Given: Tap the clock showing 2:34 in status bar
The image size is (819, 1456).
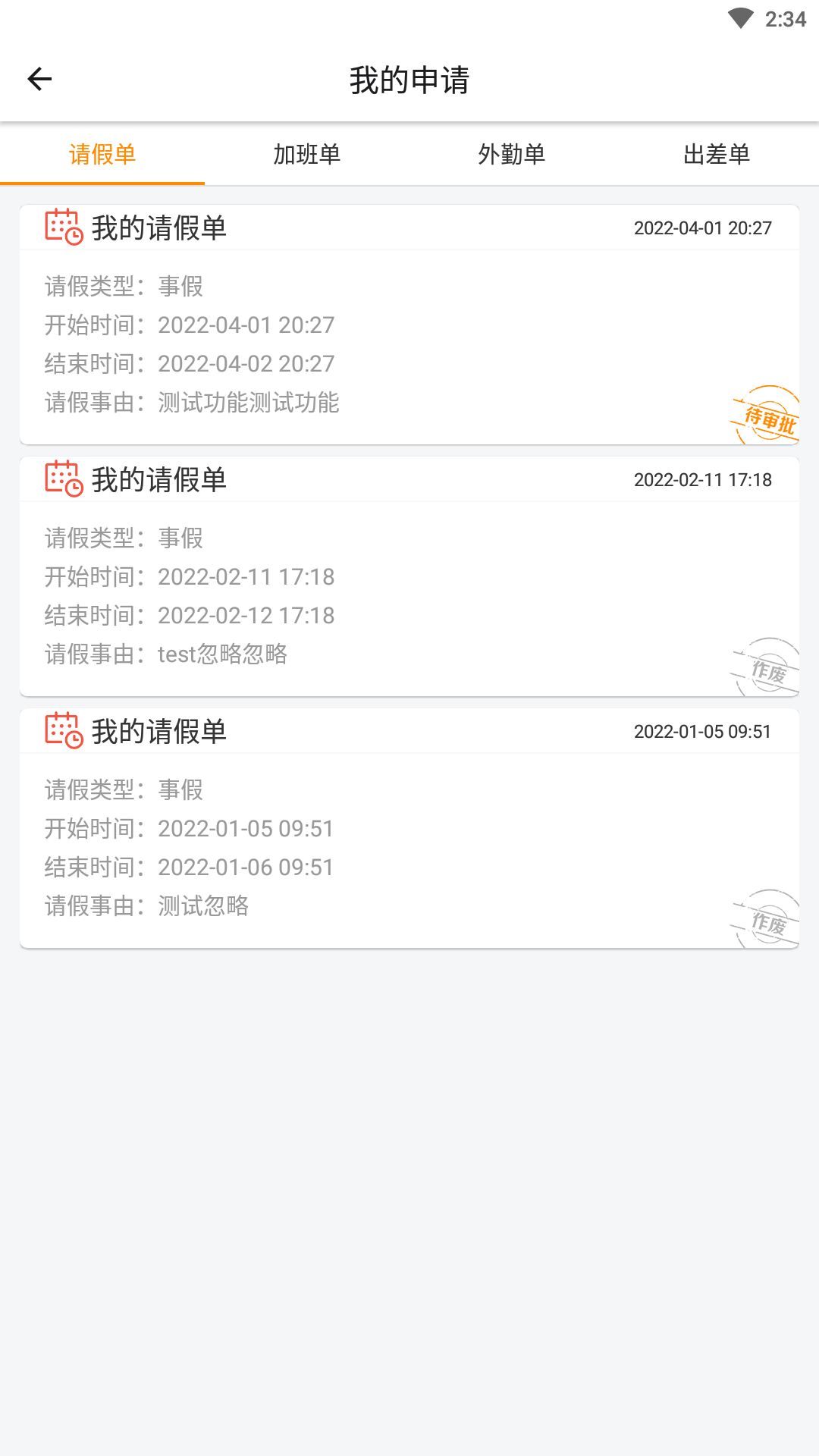Looking at the screenshot, I should point(785,18).
